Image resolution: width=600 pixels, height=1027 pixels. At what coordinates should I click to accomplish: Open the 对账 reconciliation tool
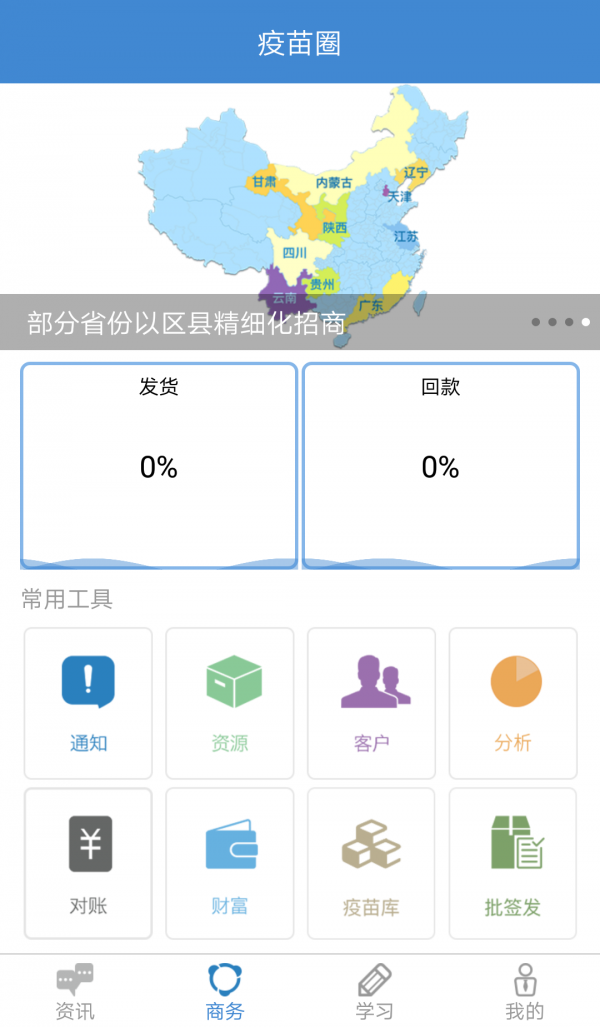click(88, 864)
